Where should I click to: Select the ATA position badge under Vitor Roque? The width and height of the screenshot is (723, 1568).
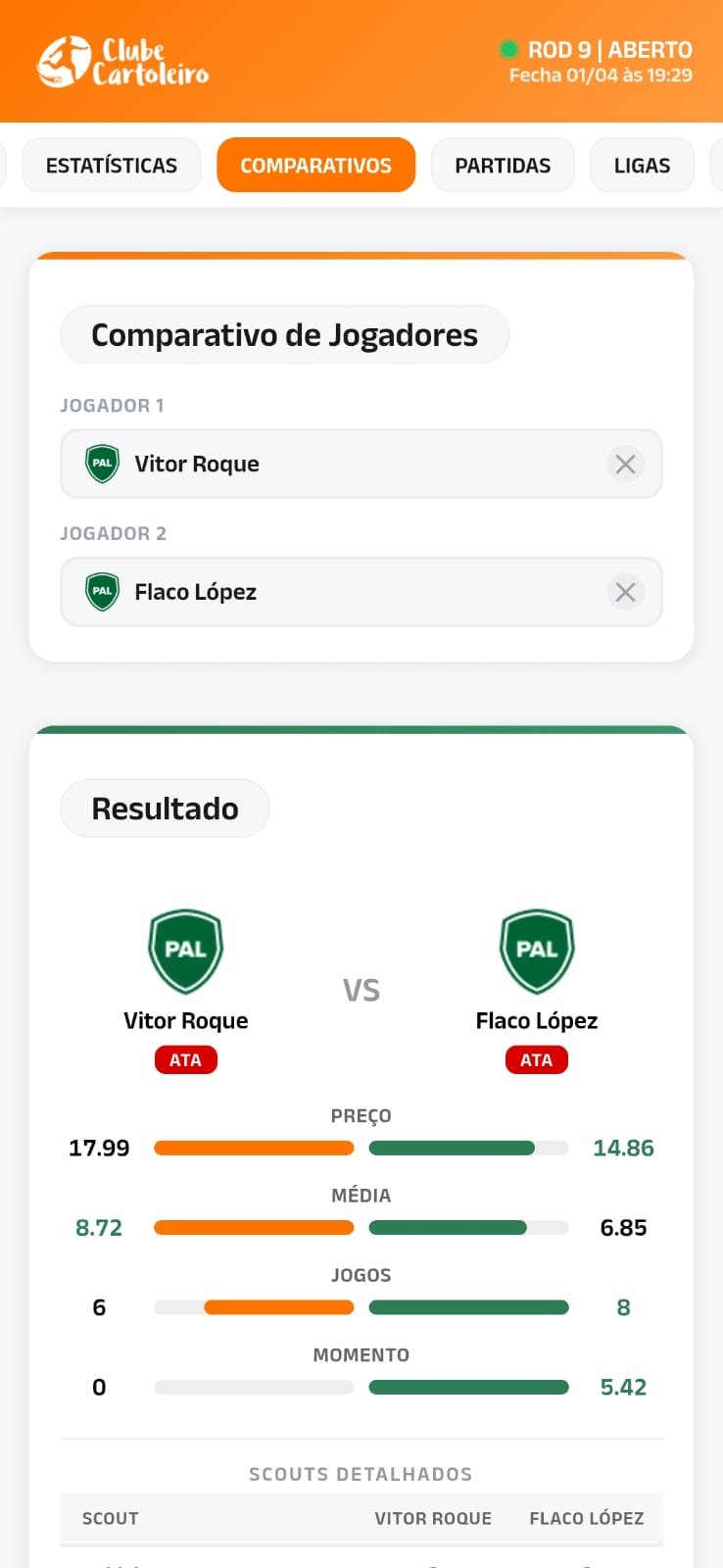[185, 1059]
